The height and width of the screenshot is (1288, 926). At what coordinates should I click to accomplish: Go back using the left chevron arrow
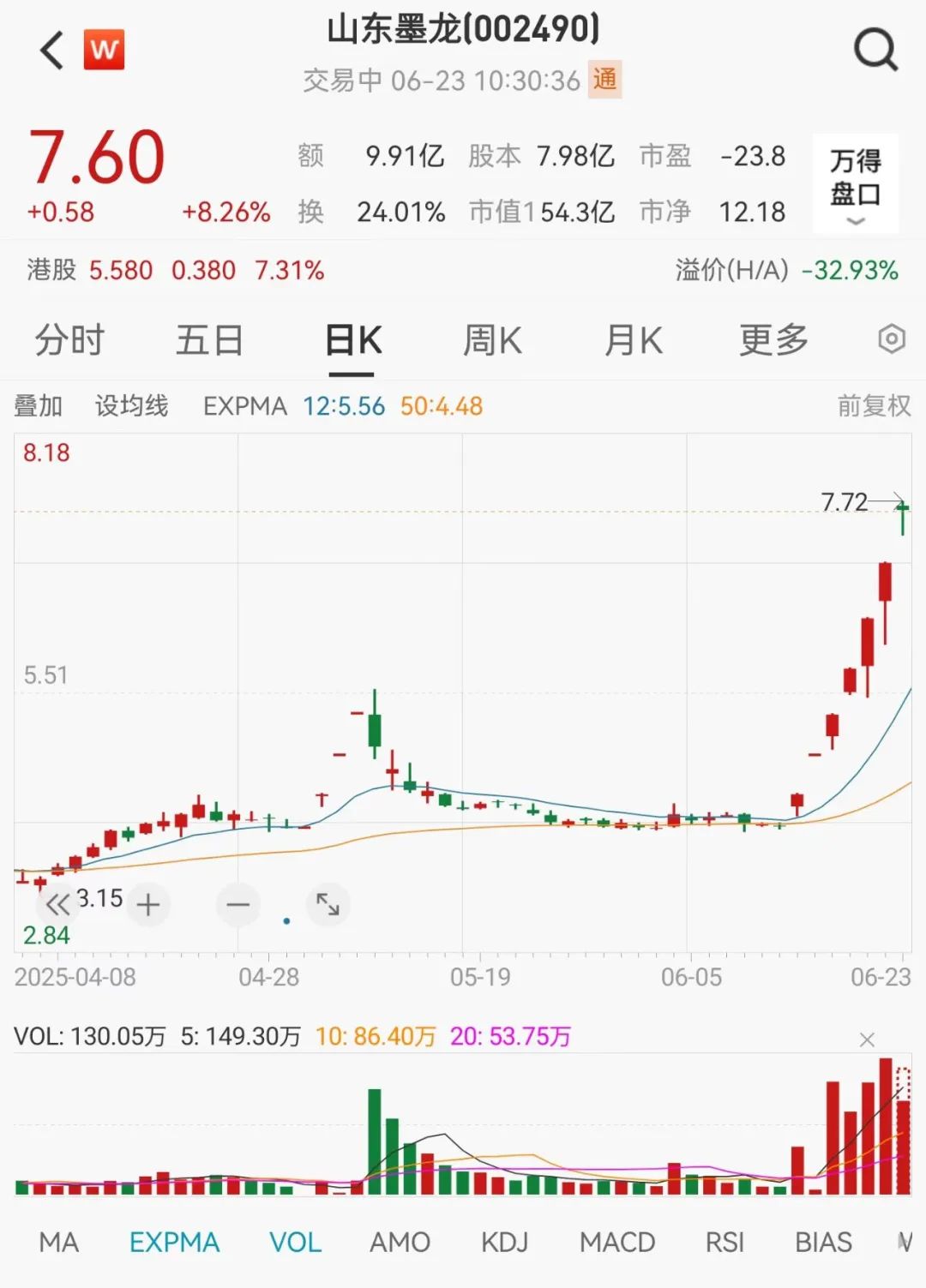[x=49, y=49]
